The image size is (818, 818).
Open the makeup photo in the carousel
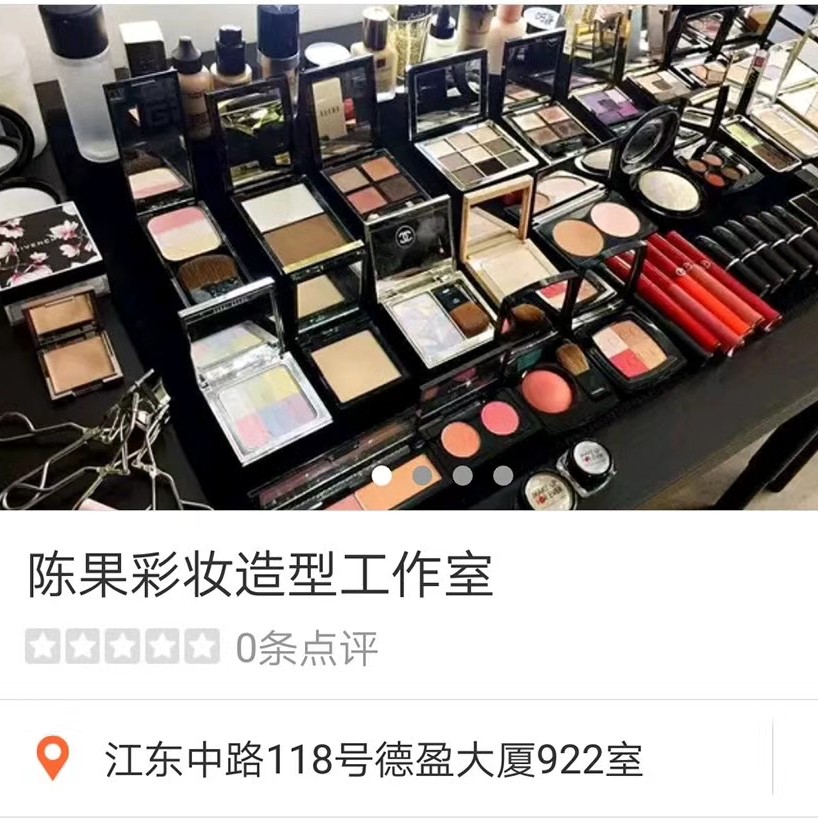click(x=409, y=250)
